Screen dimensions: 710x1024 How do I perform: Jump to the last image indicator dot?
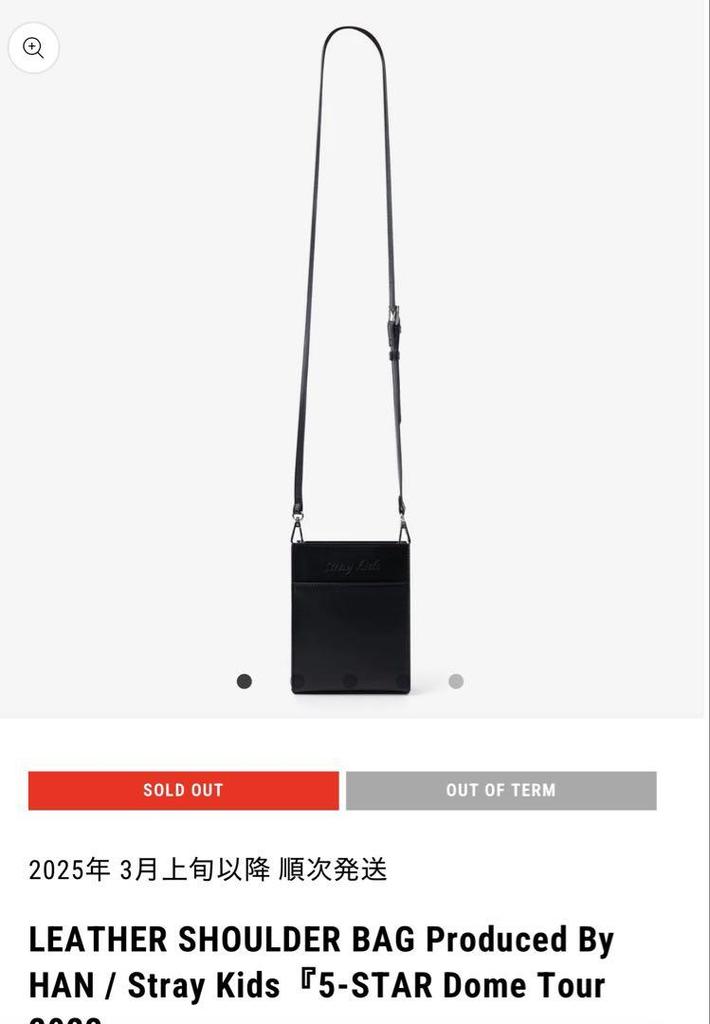tap(456, 681)
